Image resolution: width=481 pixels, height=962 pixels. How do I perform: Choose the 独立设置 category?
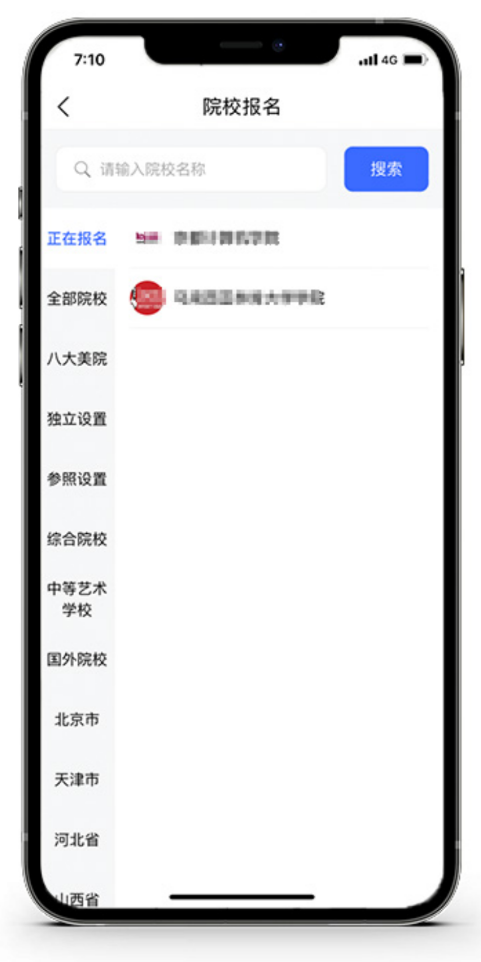(77, 419)
